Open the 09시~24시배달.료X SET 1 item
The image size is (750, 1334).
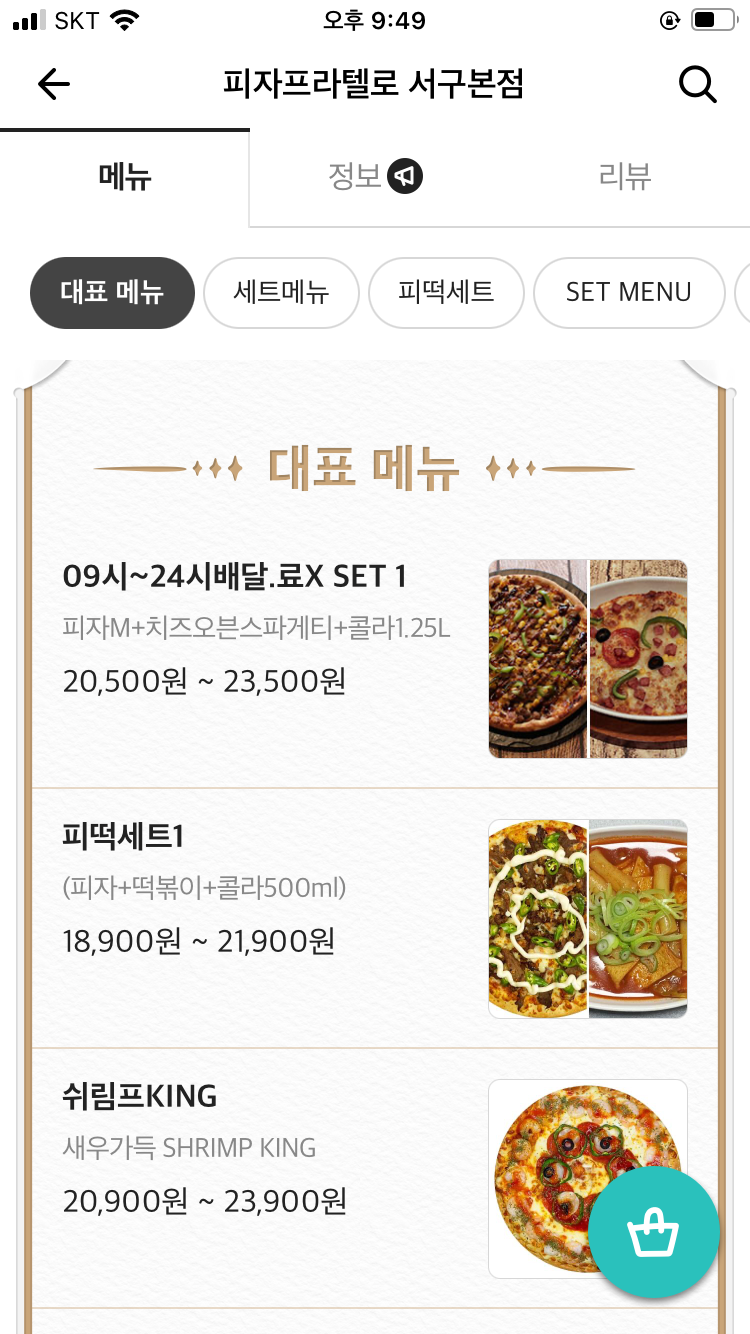[260, 630]
